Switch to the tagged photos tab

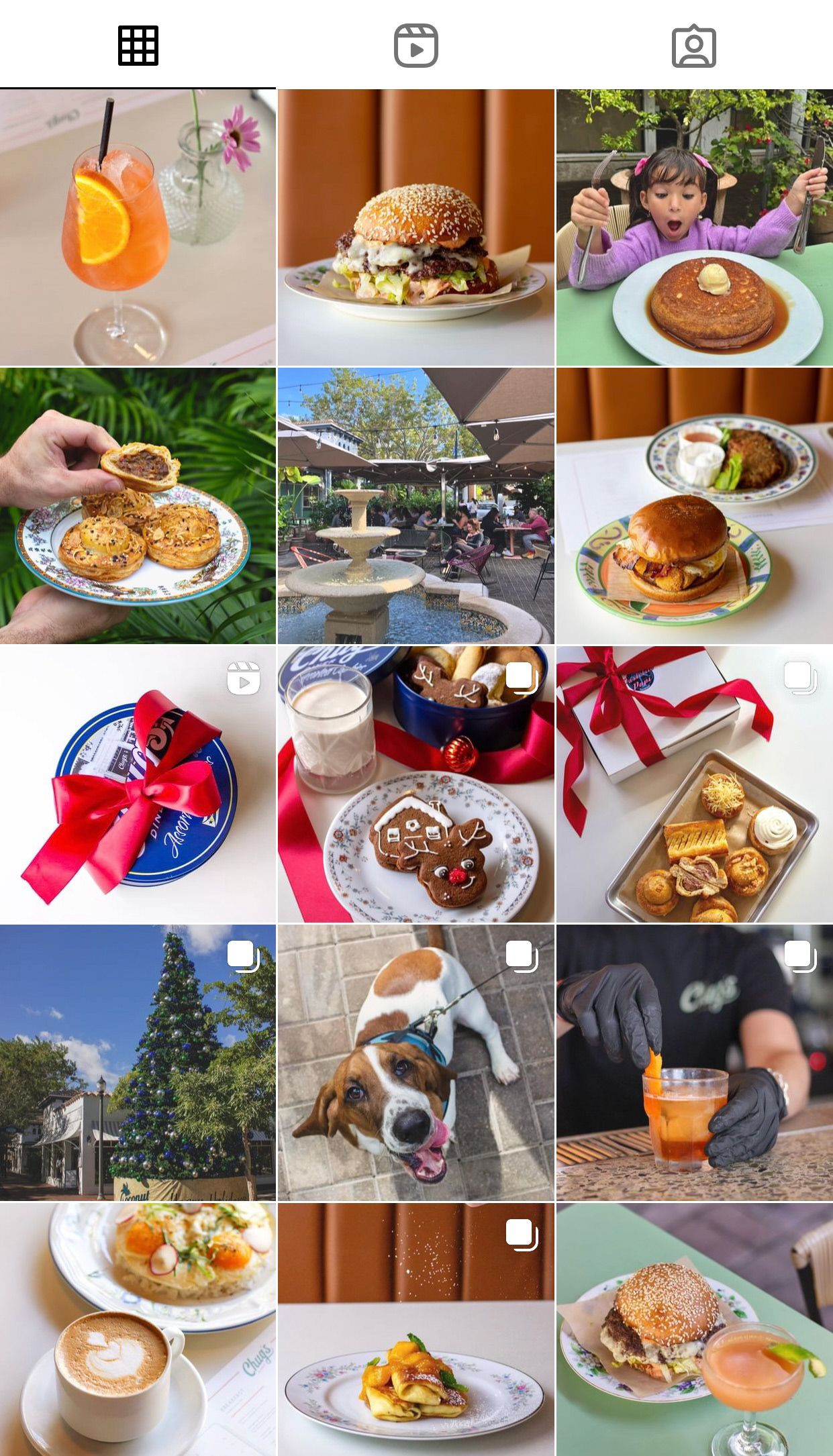pos(694,46)
